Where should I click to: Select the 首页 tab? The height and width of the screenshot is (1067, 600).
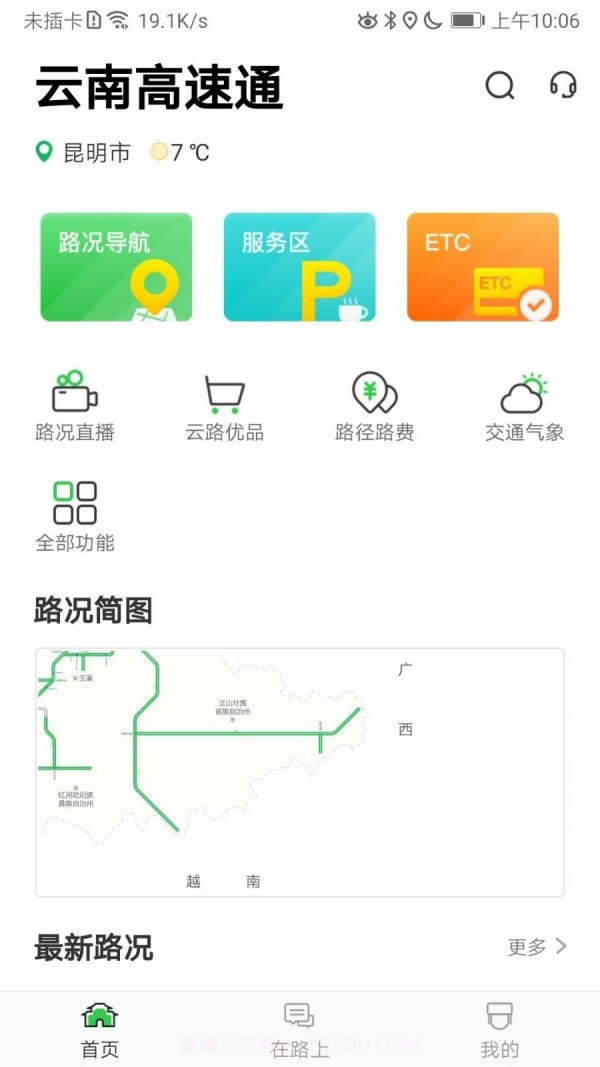pyautogui.click(x=100, y=1030)
